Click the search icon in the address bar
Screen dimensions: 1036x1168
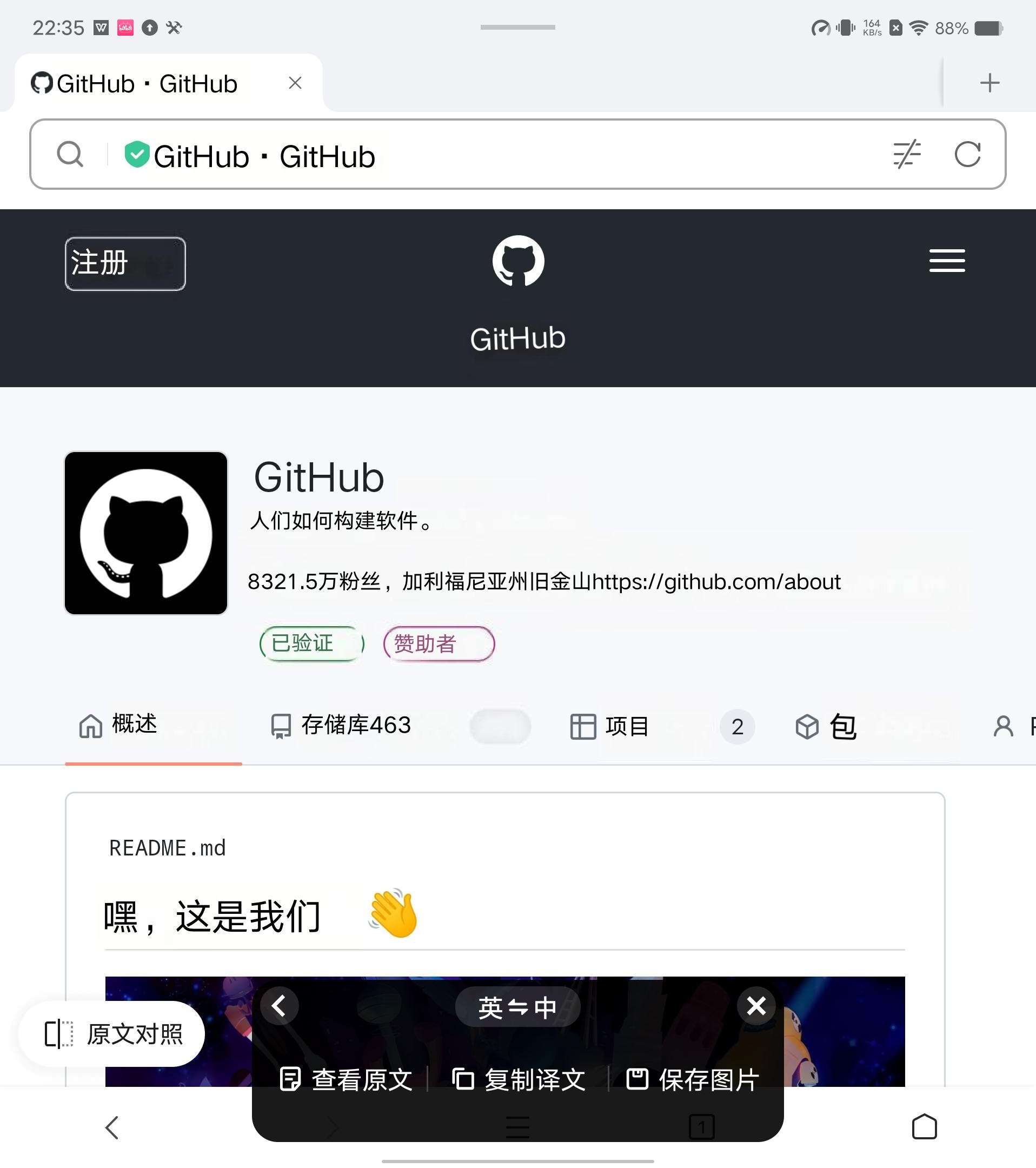(70, 154)
